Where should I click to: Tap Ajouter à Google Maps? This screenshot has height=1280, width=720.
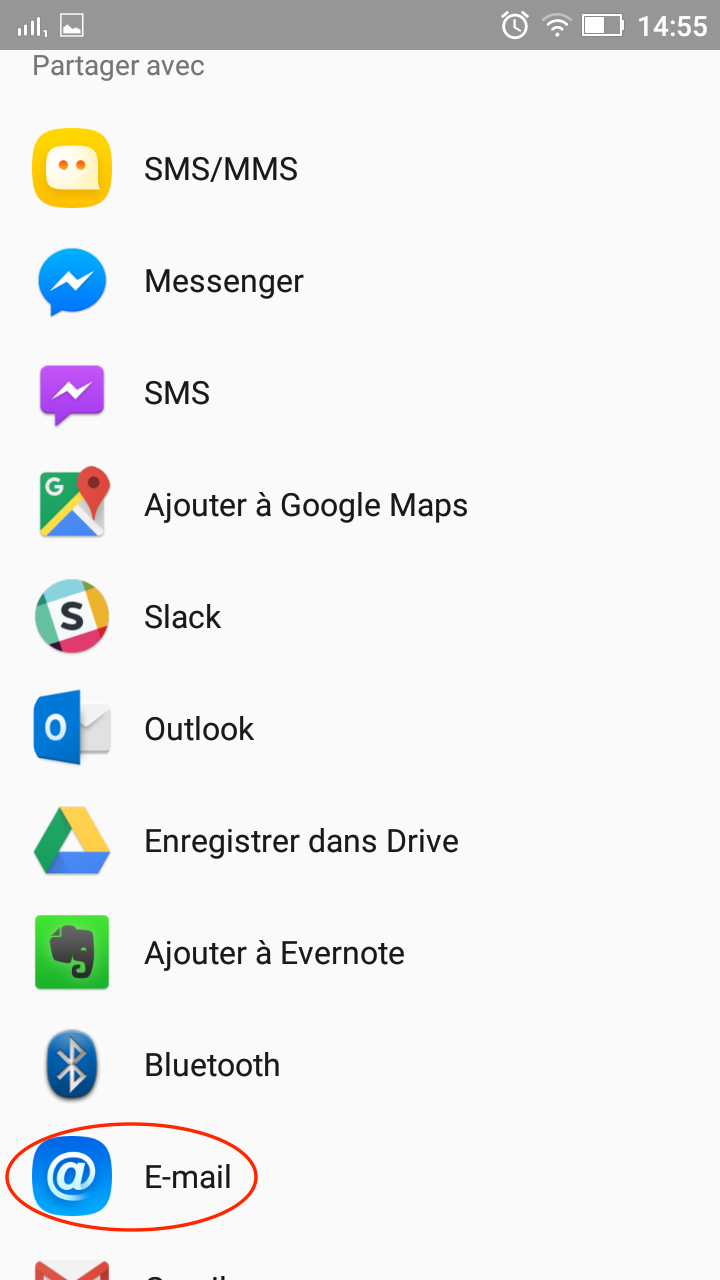coord(305,505)
